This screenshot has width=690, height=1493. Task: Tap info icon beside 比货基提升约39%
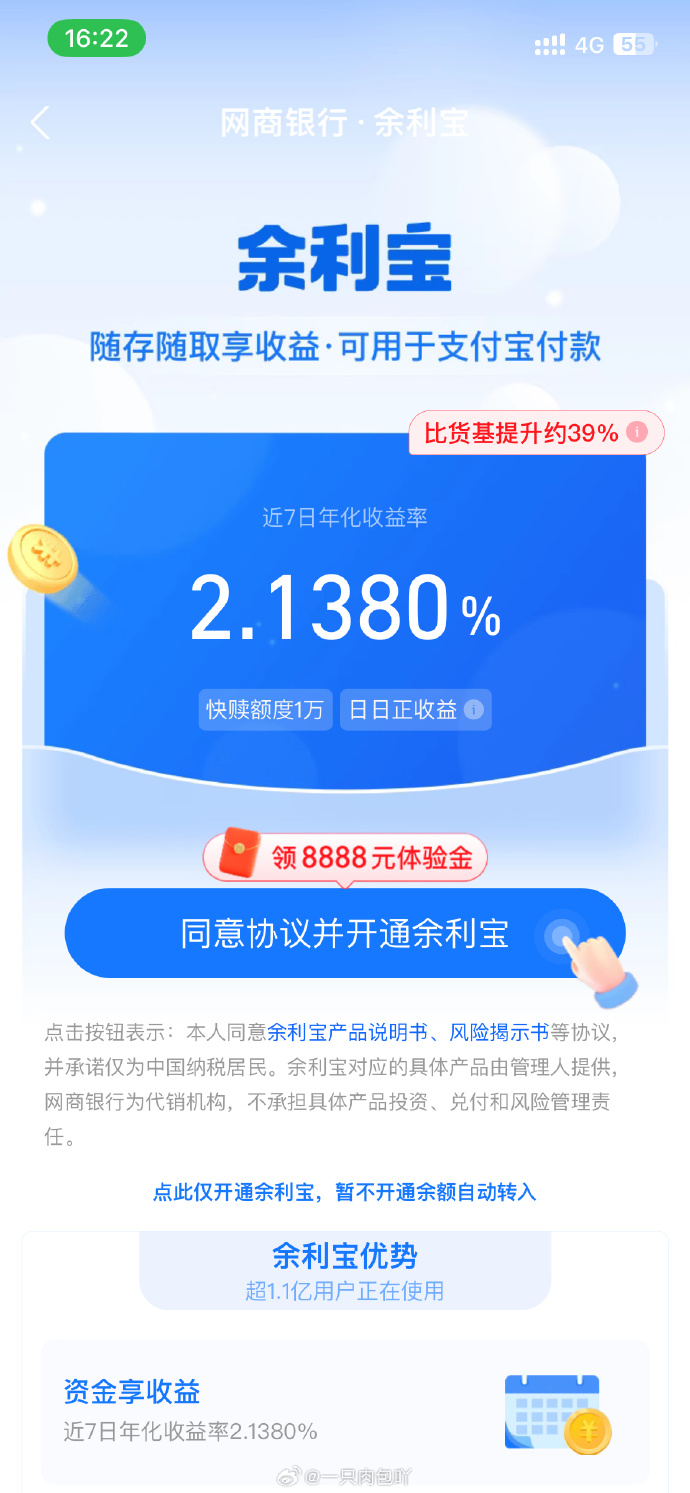[637, 433]
